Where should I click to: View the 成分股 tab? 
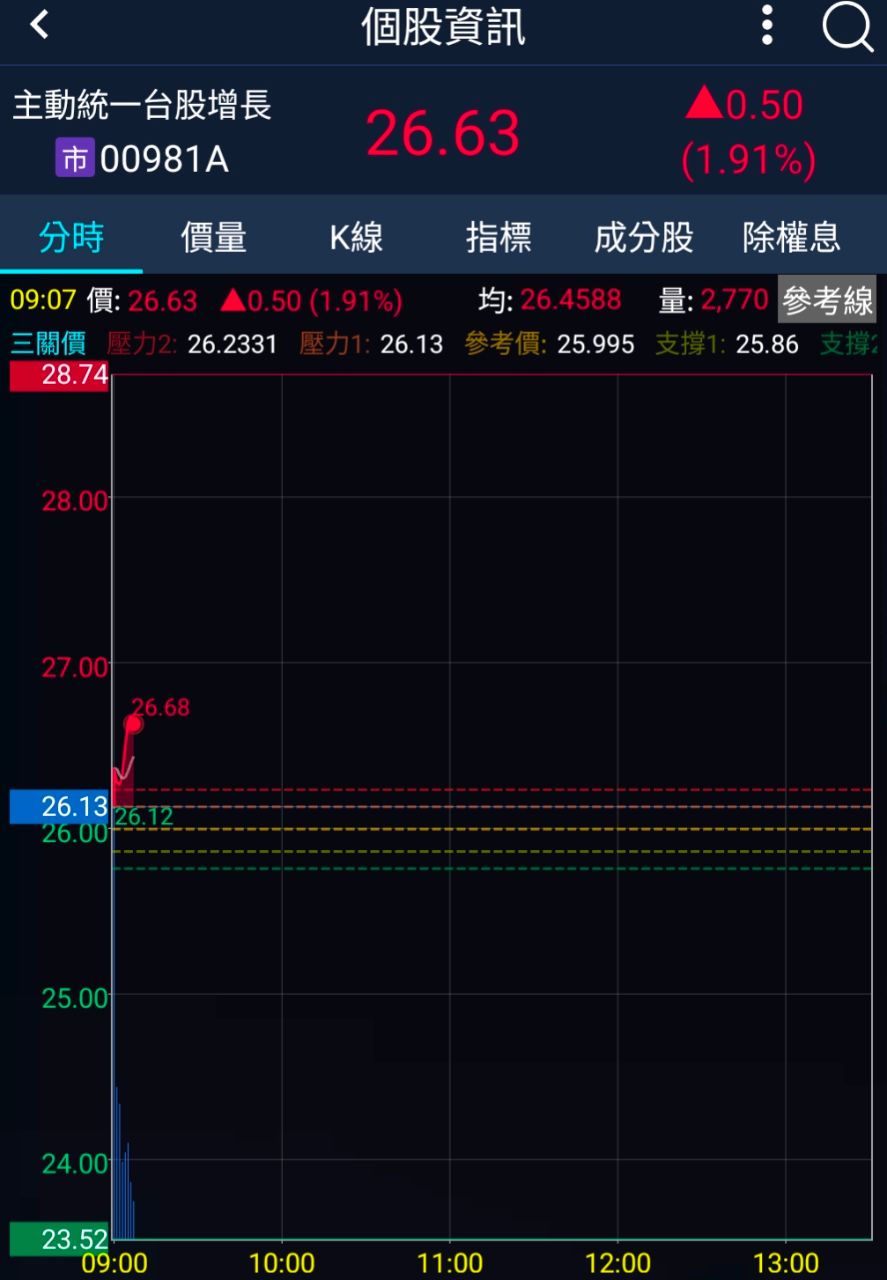point(643,238)
